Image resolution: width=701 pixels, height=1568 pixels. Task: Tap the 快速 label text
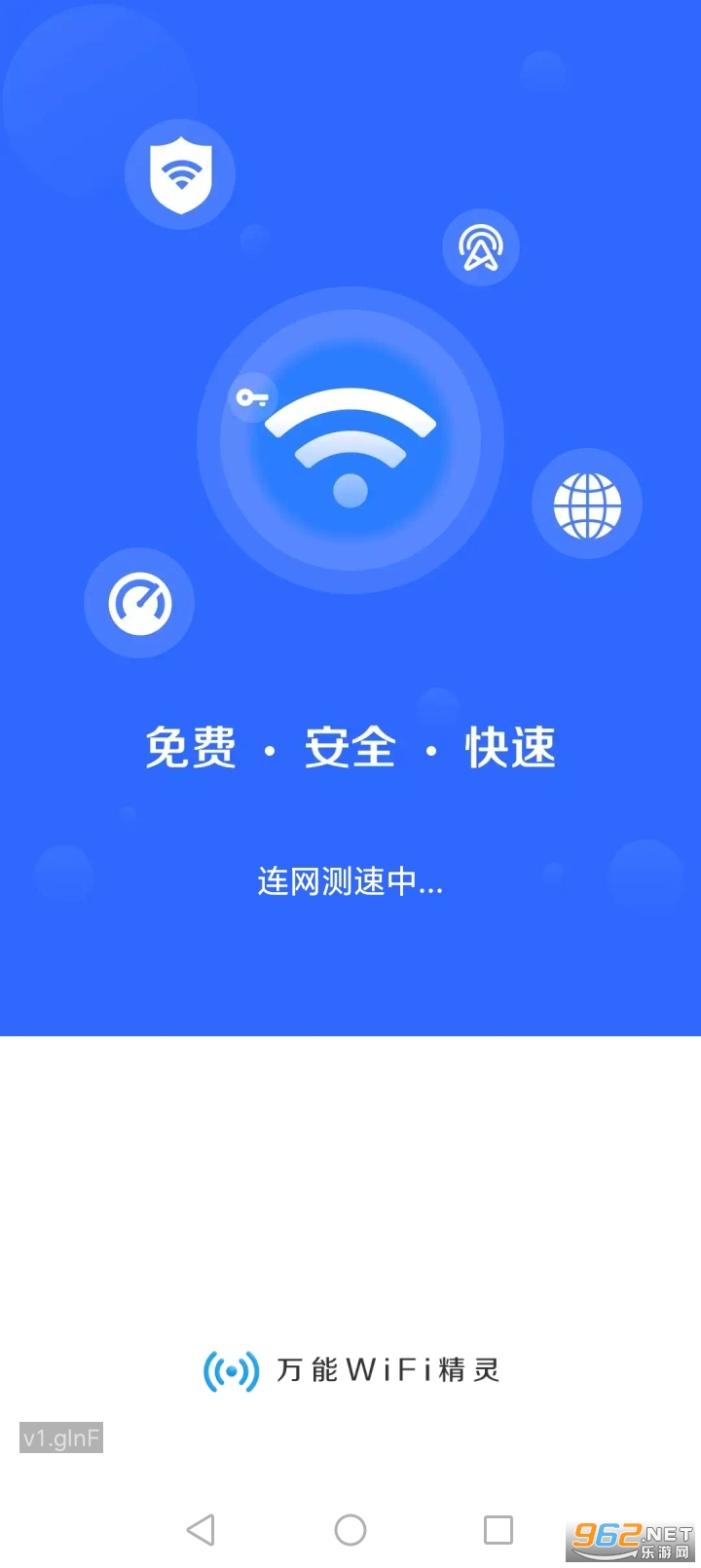pos(510,746)
